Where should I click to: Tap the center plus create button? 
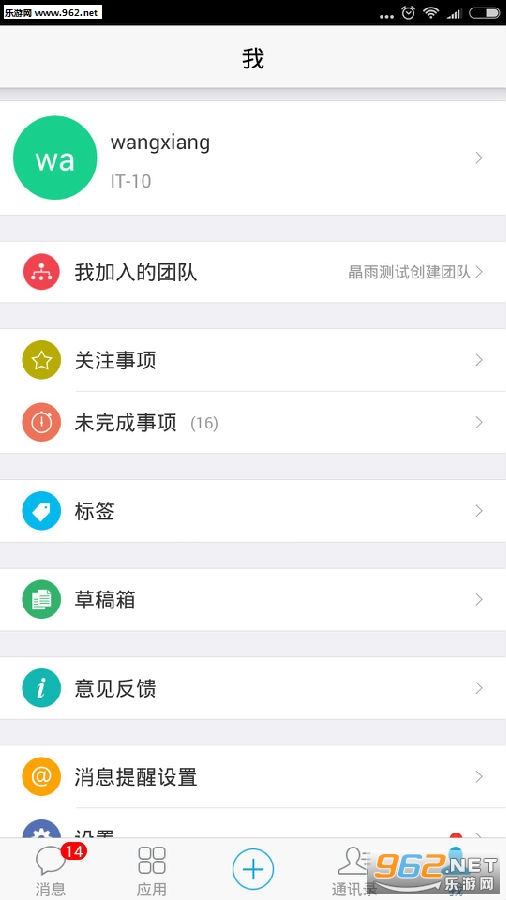(253, 869)
